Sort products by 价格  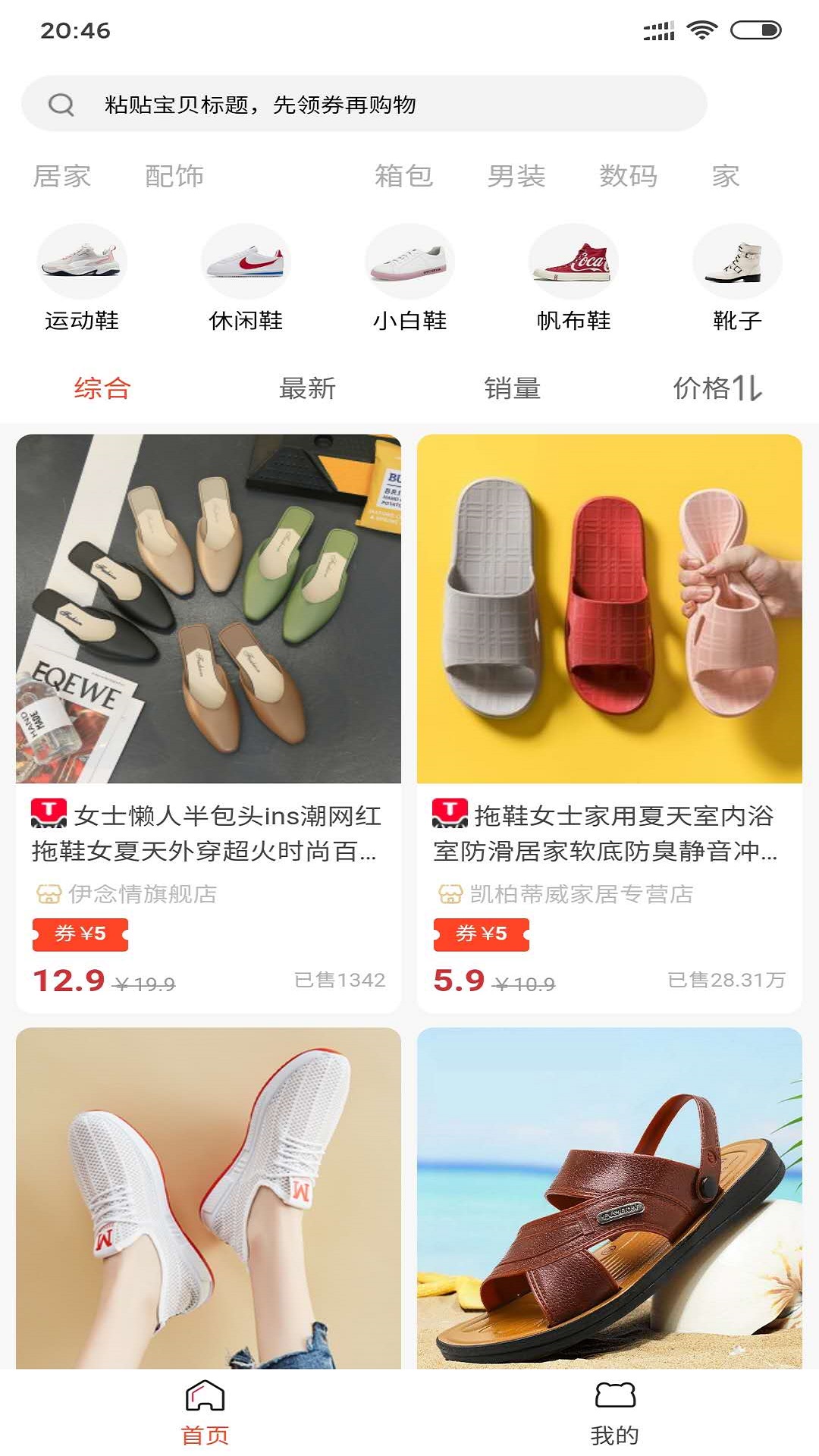click(x=717, y=388)
